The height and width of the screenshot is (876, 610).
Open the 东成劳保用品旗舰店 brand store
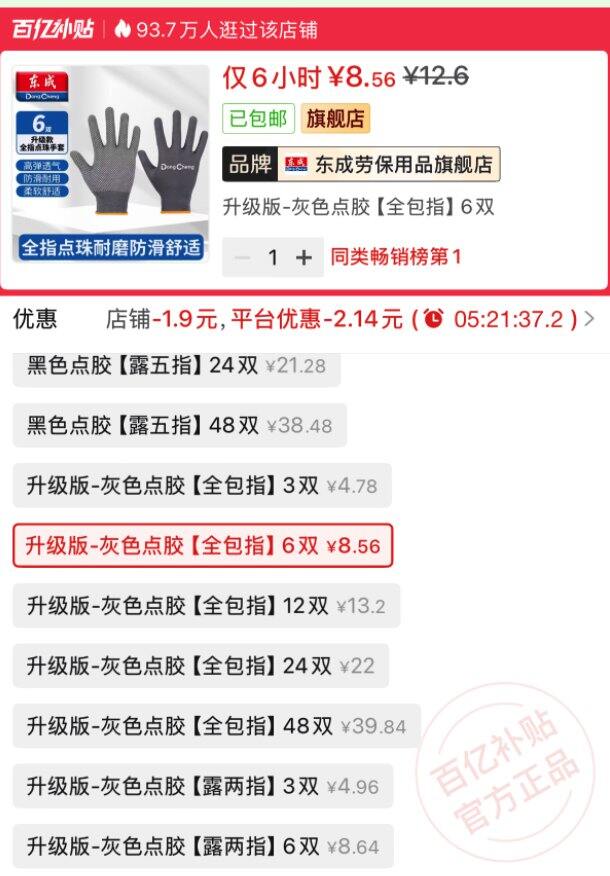tap(361, 164)
